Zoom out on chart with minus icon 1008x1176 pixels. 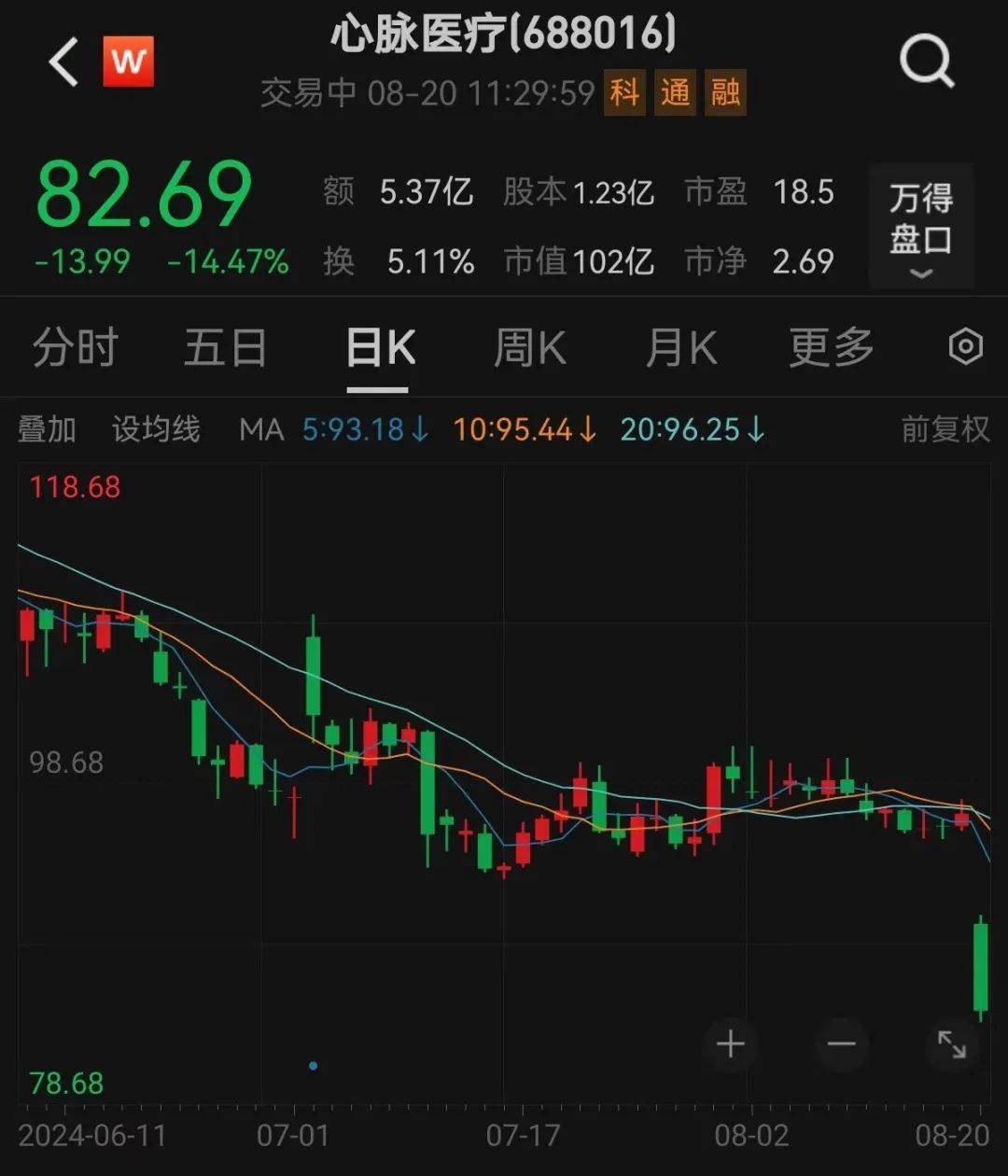tap(841, 1045)
